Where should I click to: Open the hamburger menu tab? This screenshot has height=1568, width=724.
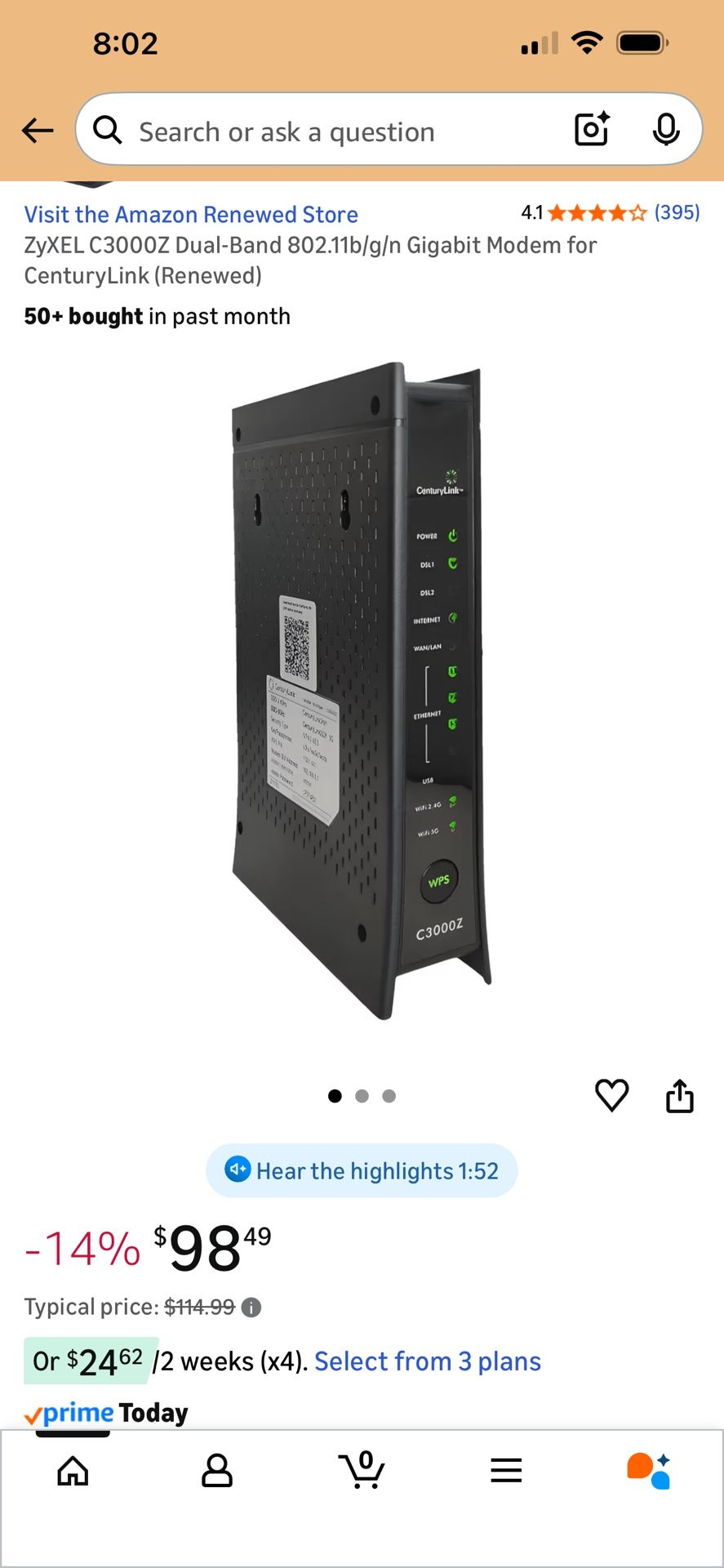point(506,1471)
